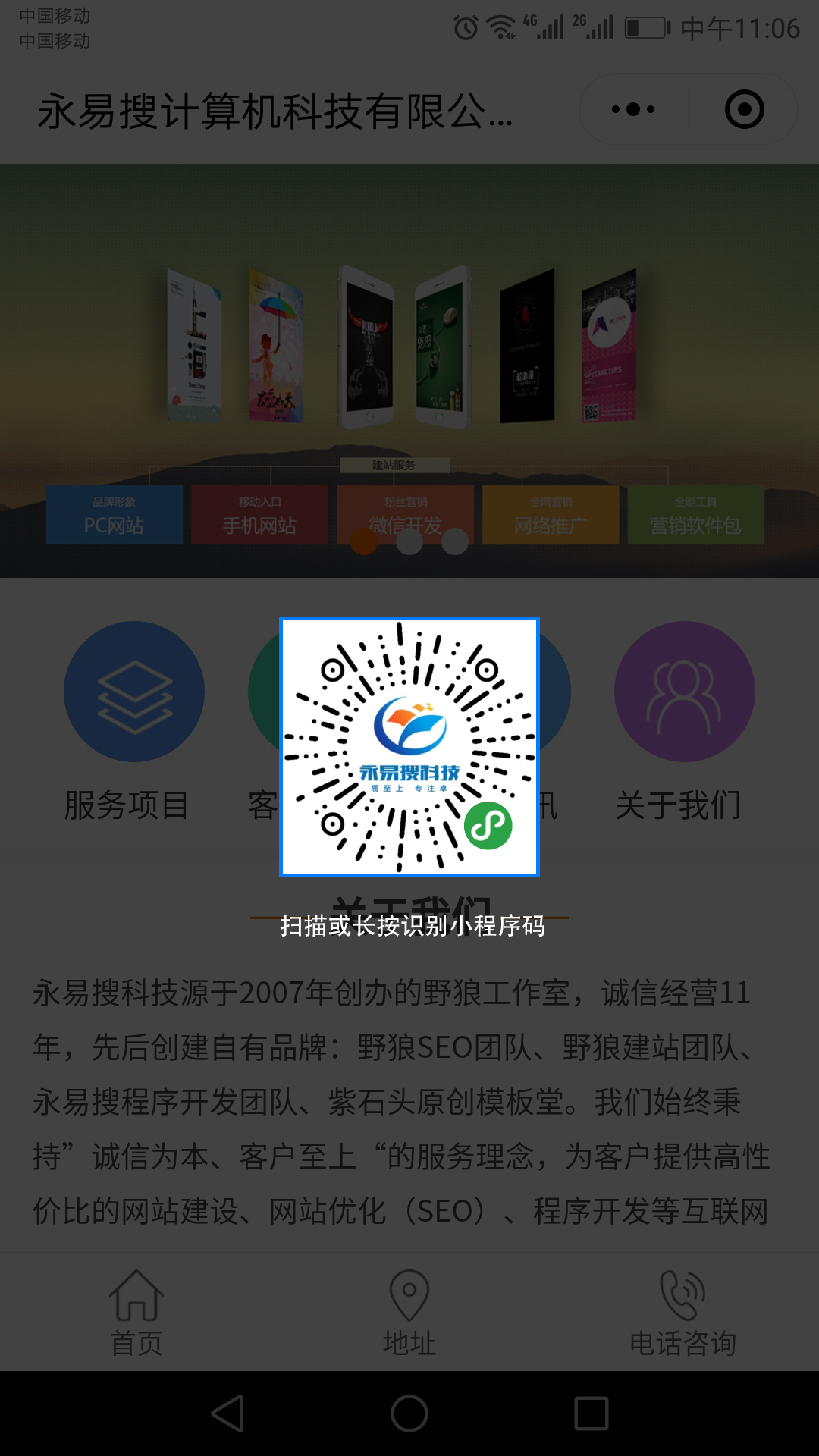819x1456 pixels.
Task: Open 关于我们 section
Action: click(x=684, y=720)
